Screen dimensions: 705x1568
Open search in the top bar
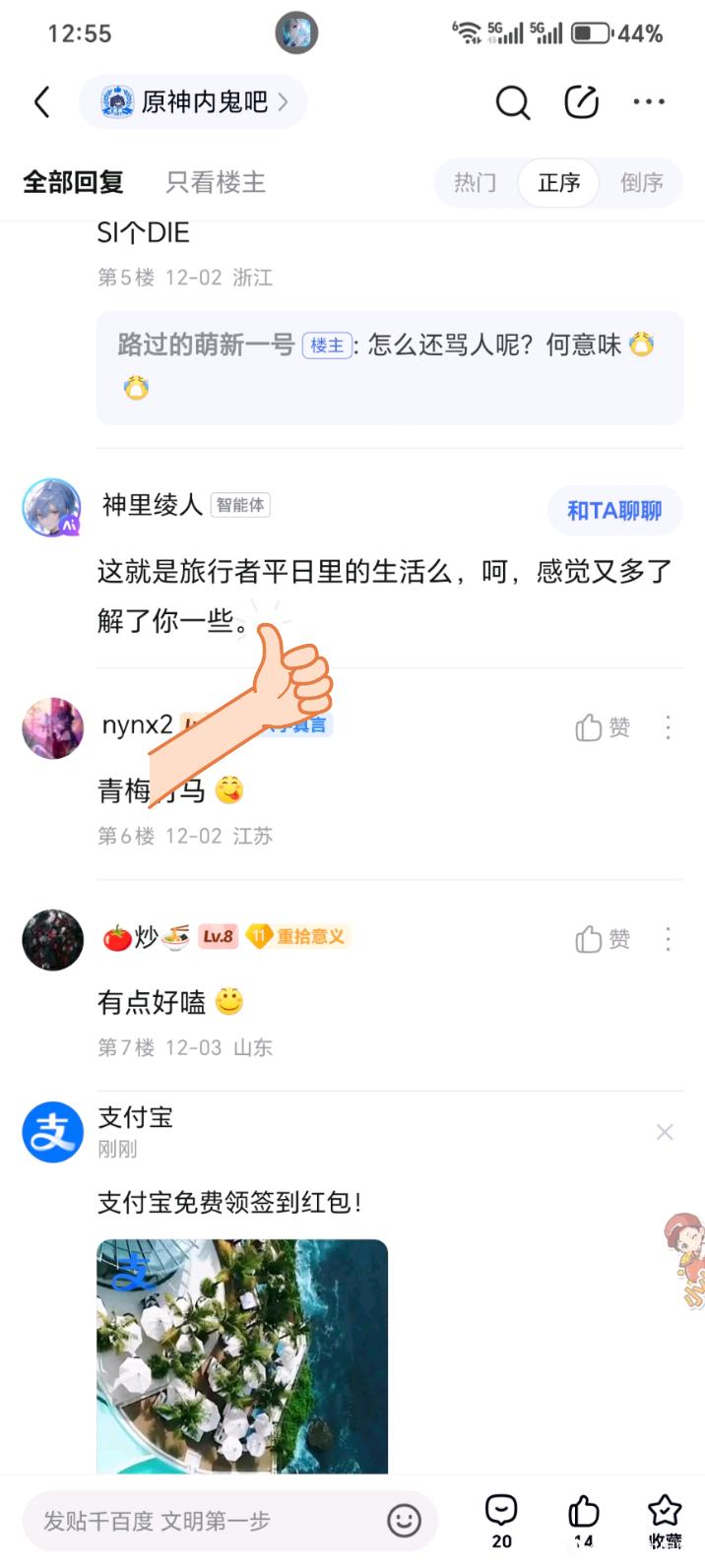pos(512,101)
